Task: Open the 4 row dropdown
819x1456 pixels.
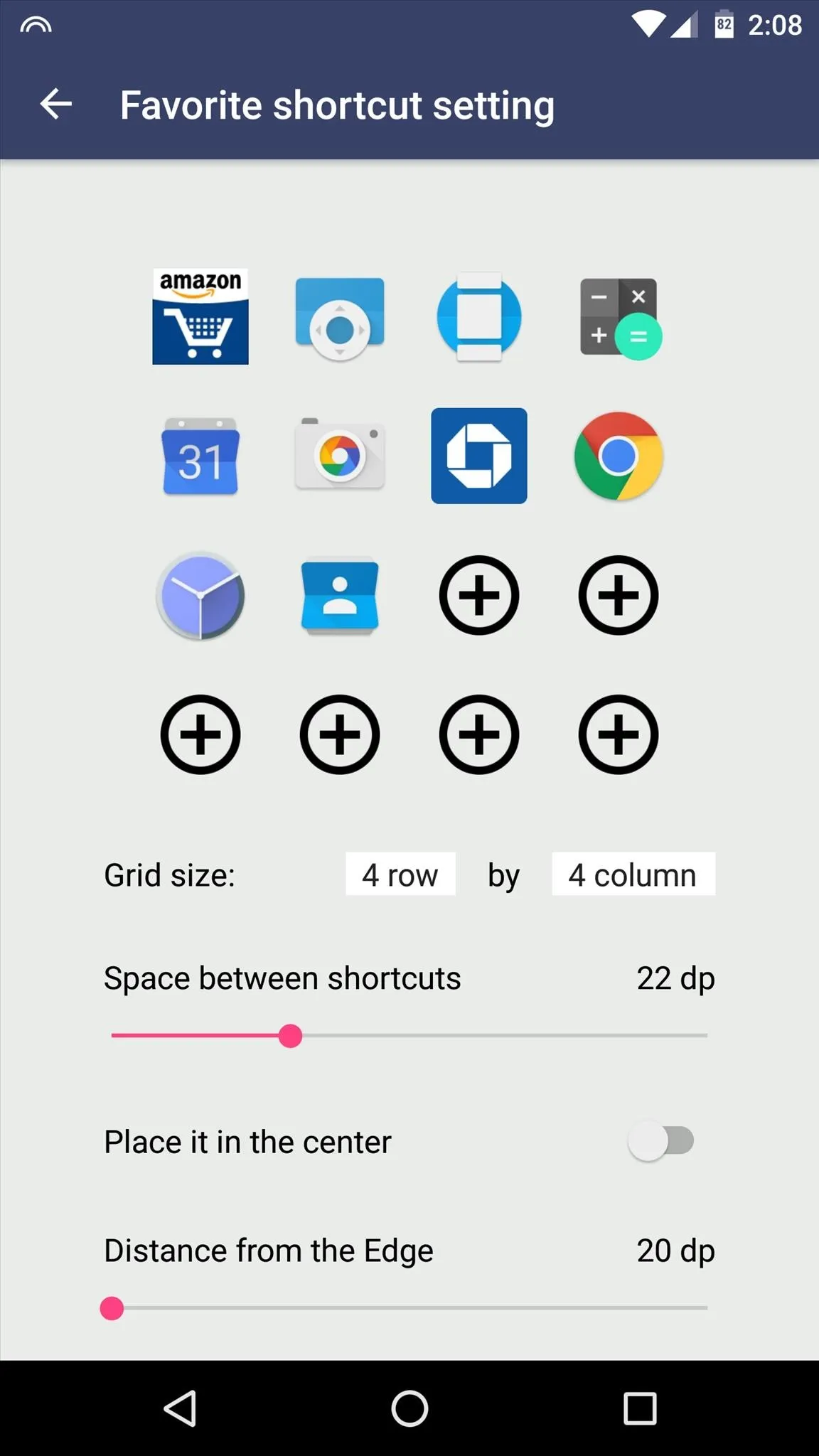Action: pos(400,874)
